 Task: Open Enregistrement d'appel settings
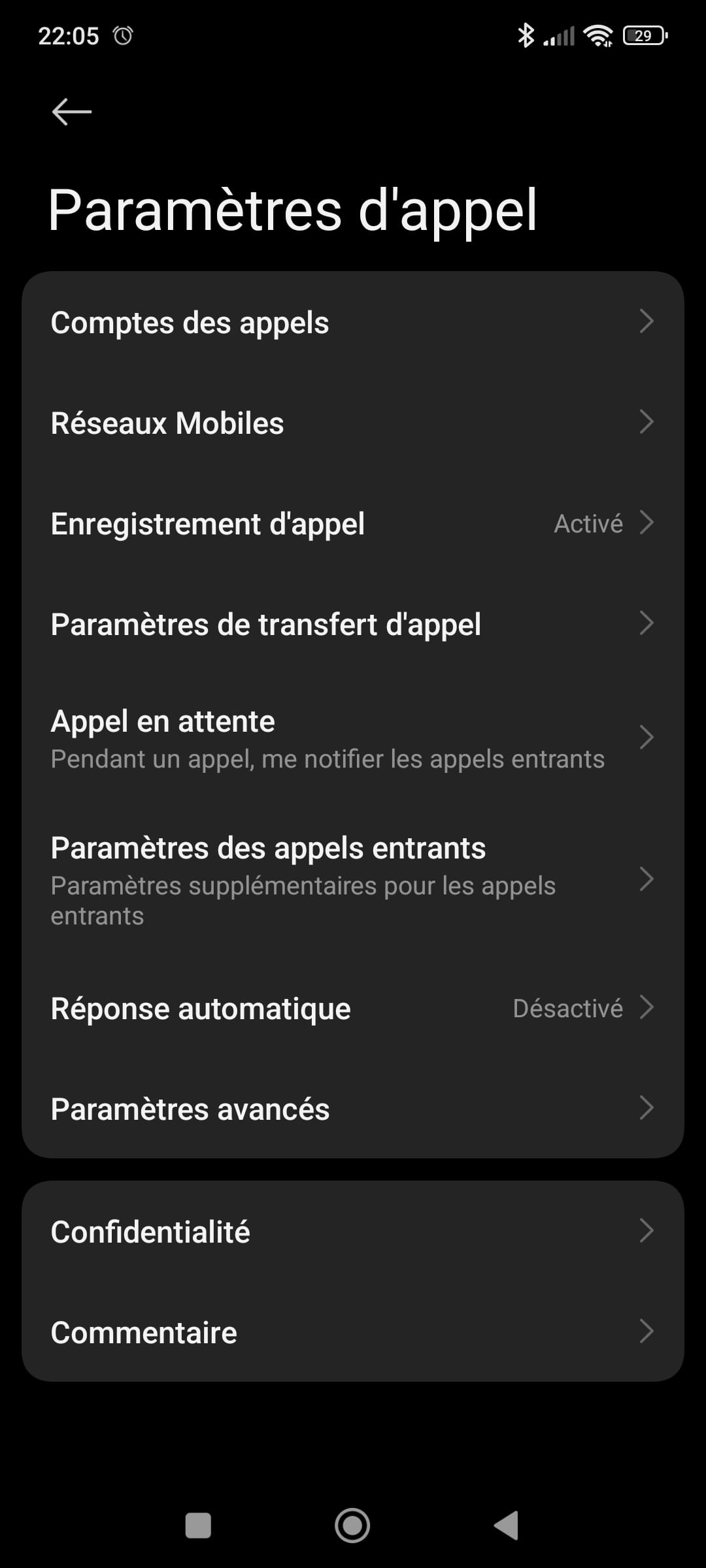coord(353,523)
